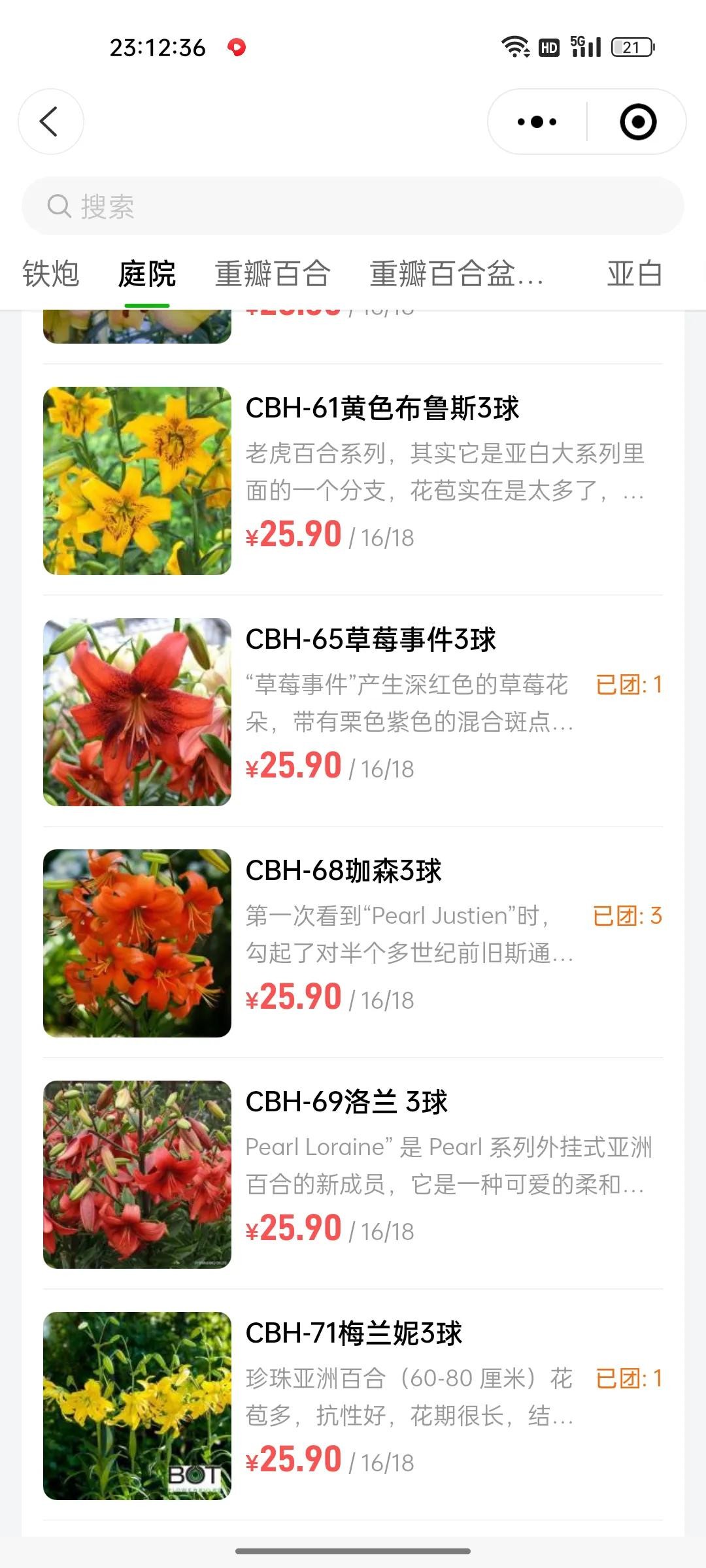Image resolution: width=706 pixels, height=1568 pixels.
Task: Switch to the 亚白 tab
Action: [x=634, y=273]
